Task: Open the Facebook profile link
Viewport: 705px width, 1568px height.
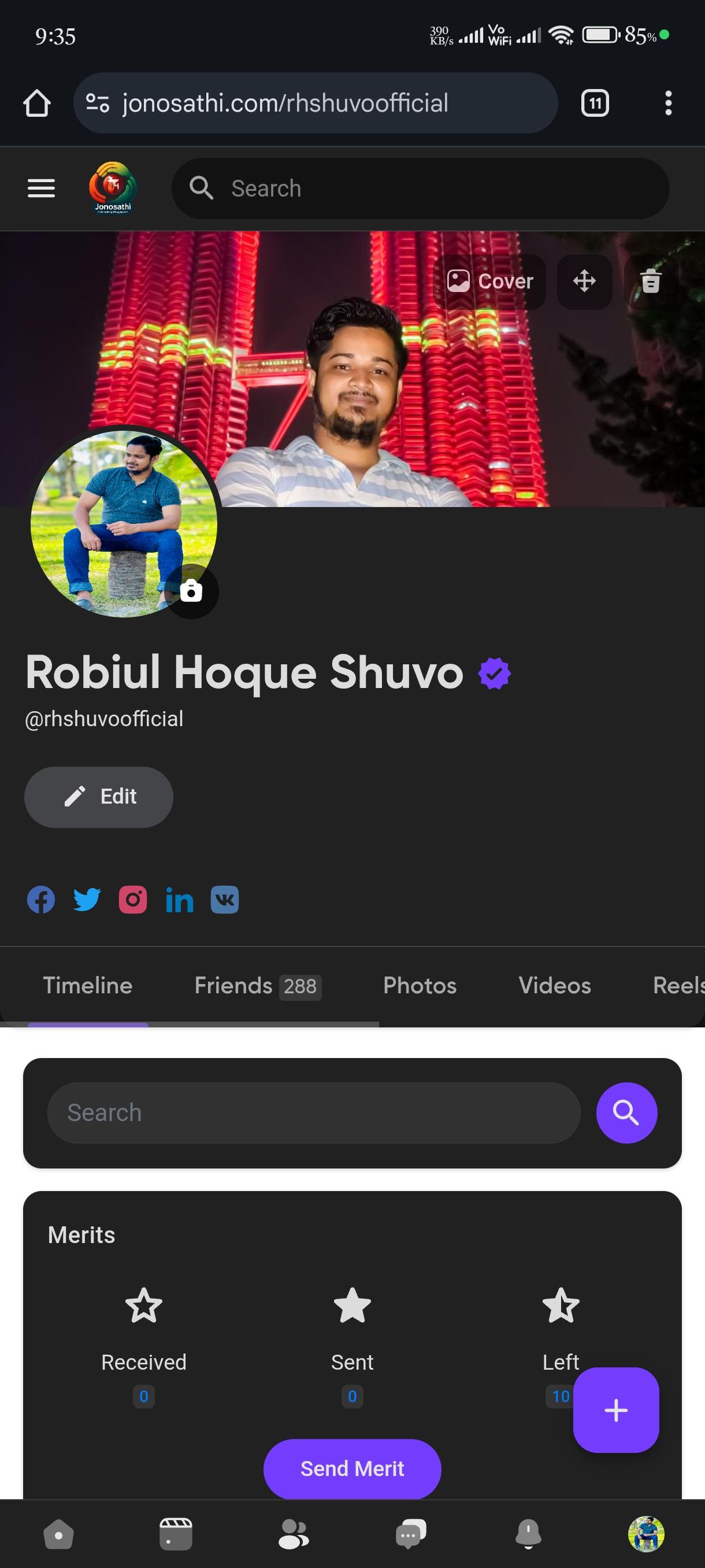Action: [x=41, y=900]
